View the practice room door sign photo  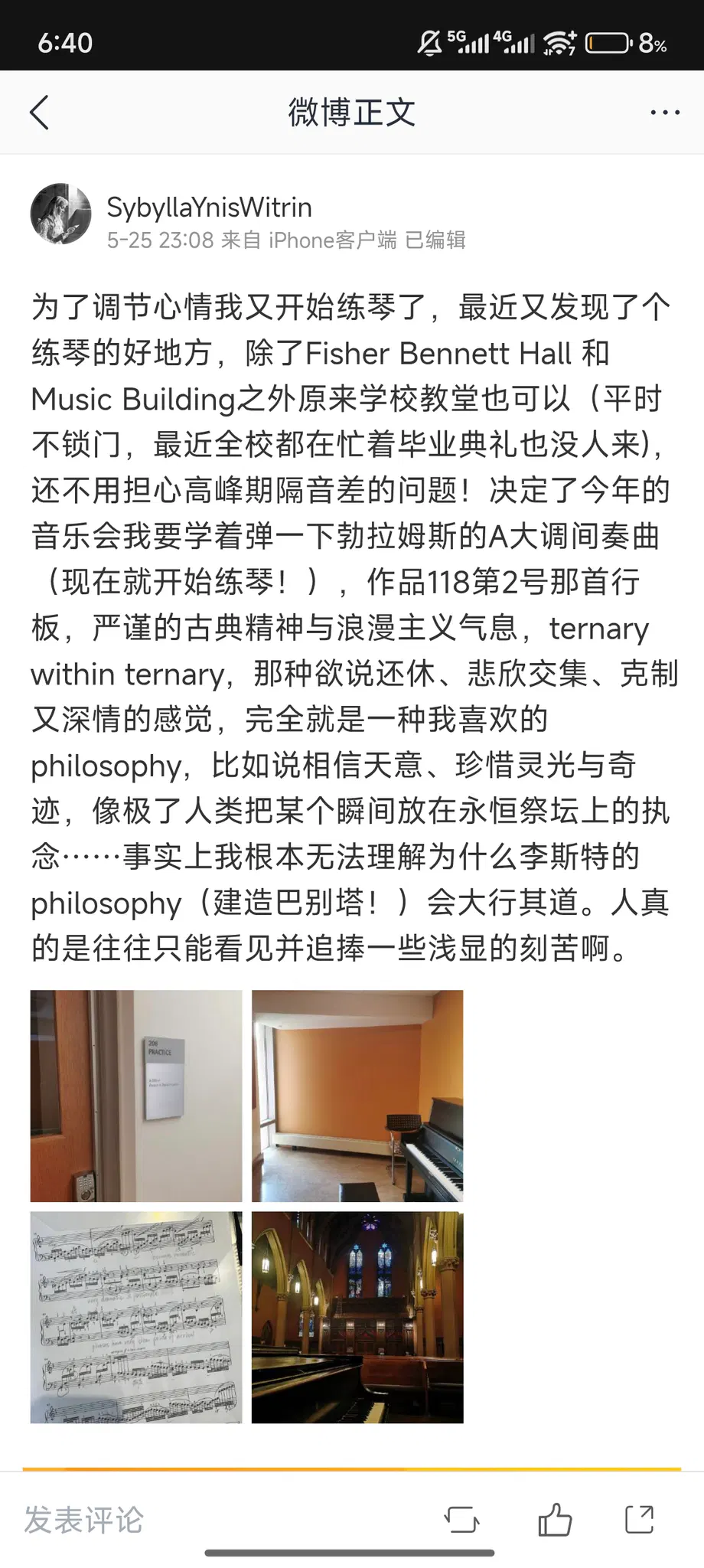tap(136, 1096)
